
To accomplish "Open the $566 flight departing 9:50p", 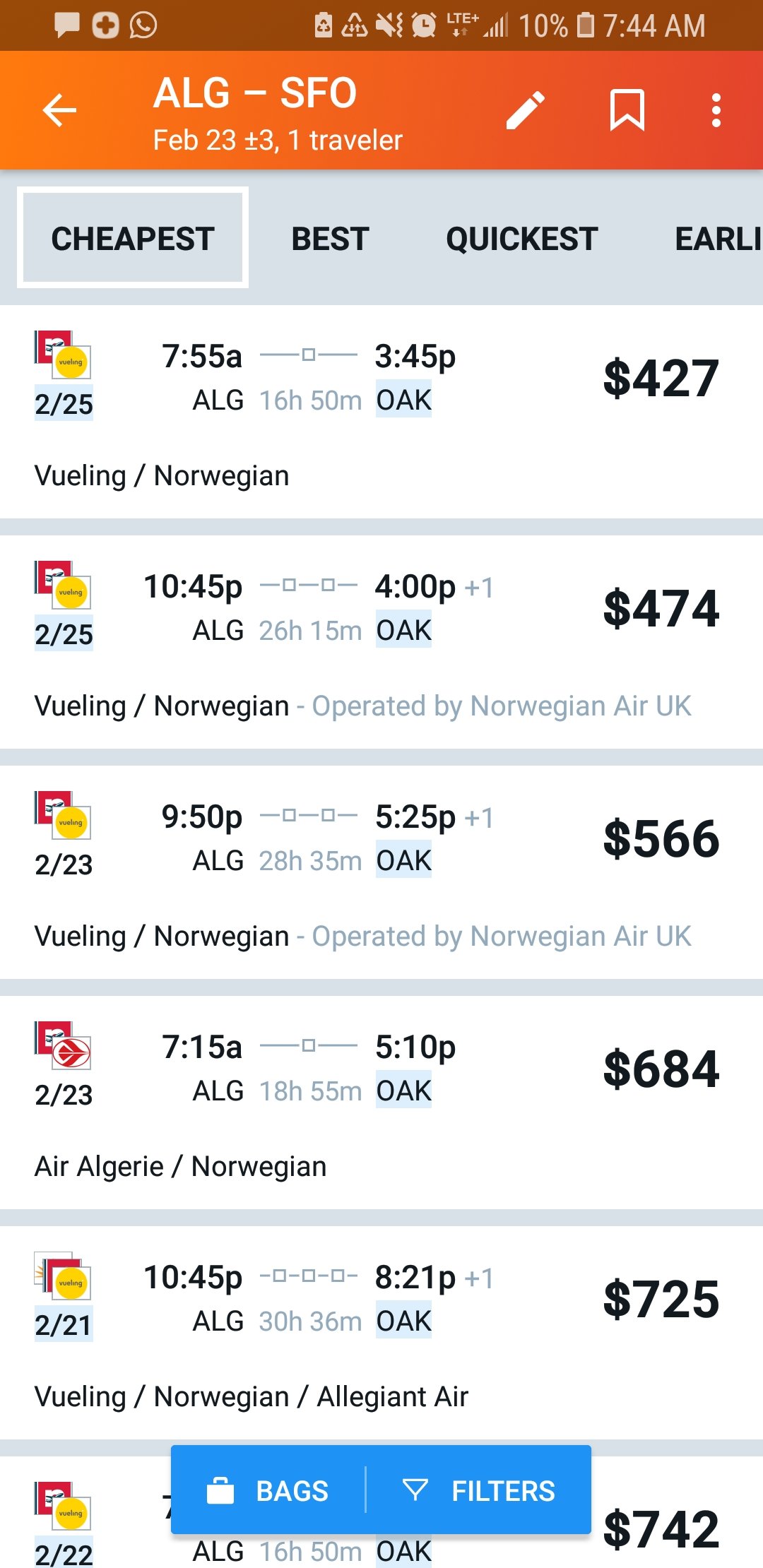I will pos(381,872).
